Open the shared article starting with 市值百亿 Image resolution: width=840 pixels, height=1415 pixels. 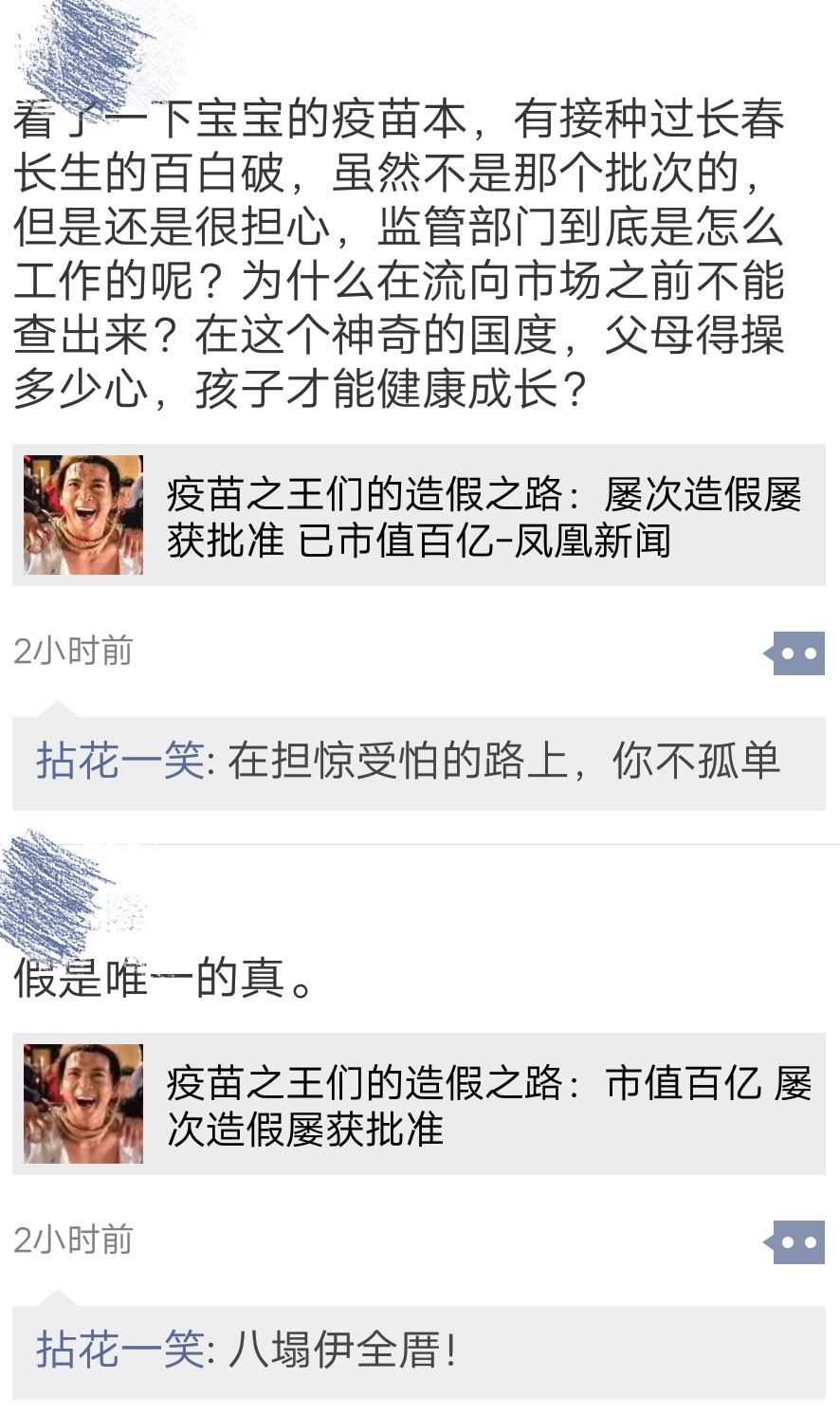point(419,1105)
